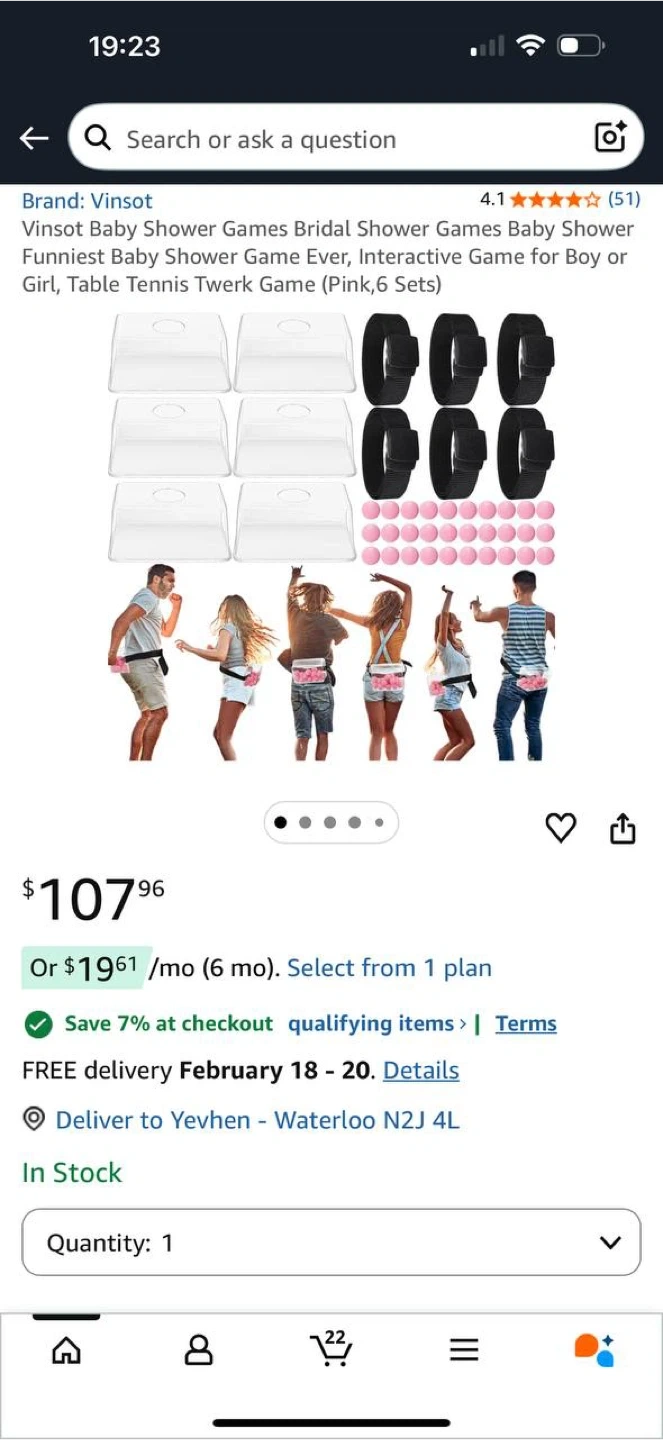Change delivery address Deliver to Yevhen
The width and height of the screenshot is (663, 1440).
click(x=257, y=1120)
